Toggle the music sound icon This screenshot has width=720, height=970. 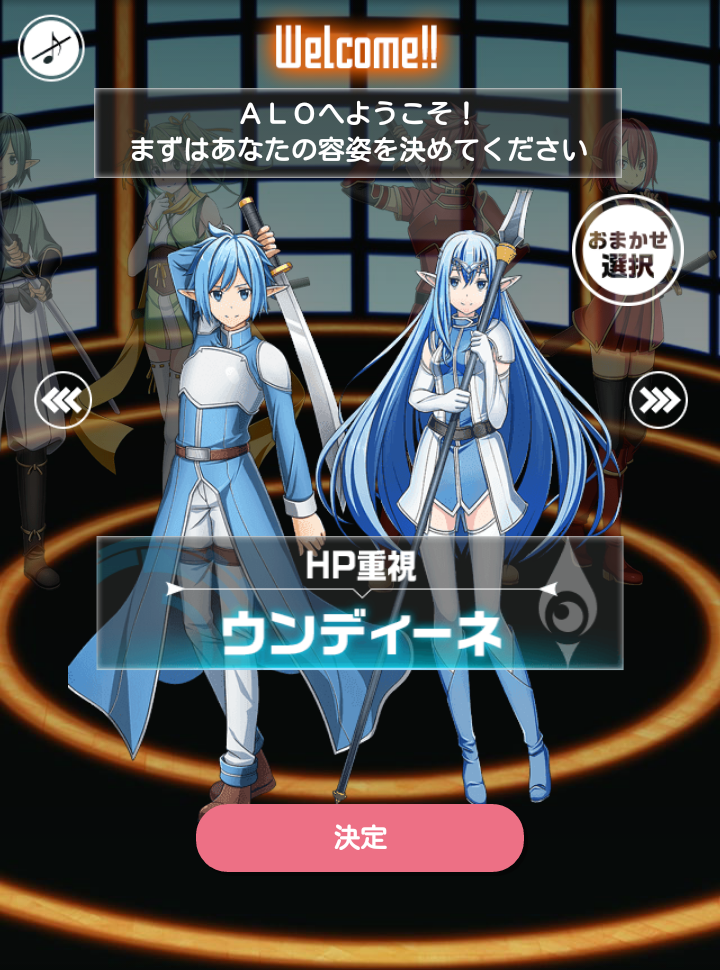pyautogui.click(x=50, y=48)
